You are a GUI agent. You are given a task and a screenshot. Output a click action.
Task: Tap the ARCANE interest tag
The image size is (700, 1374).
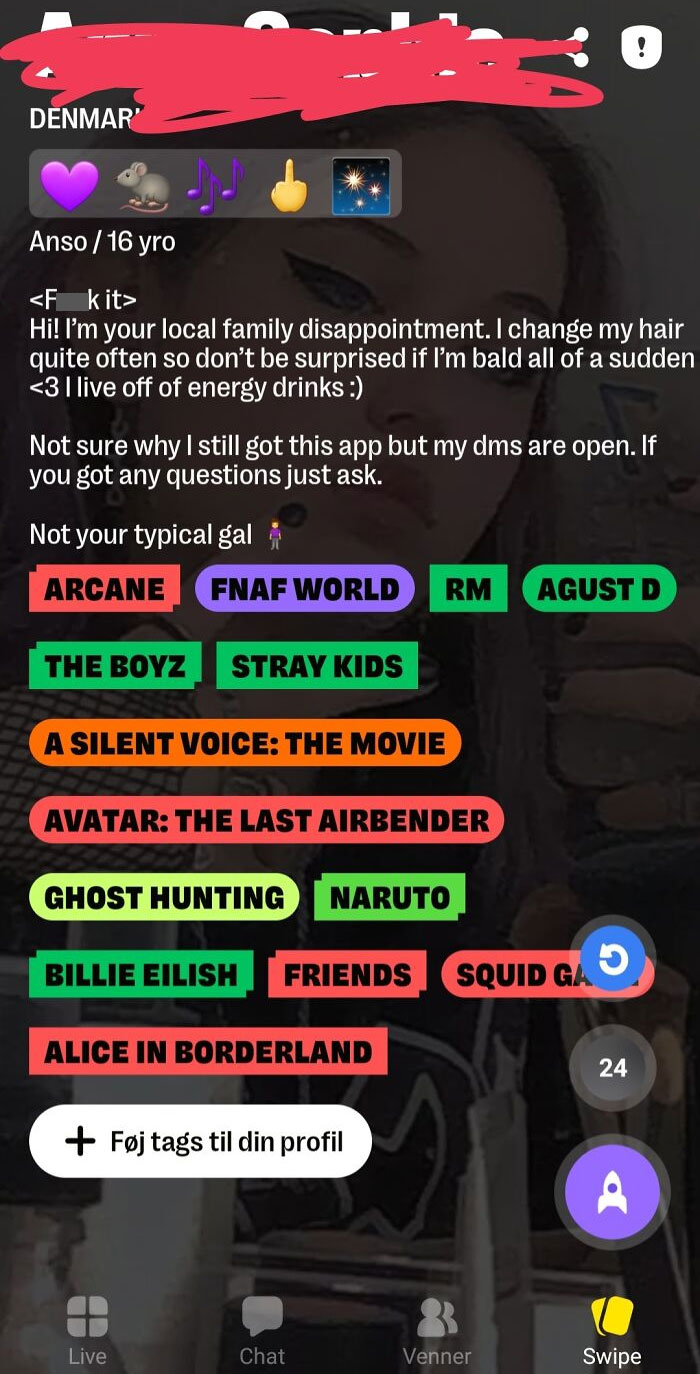pos(104,589)
